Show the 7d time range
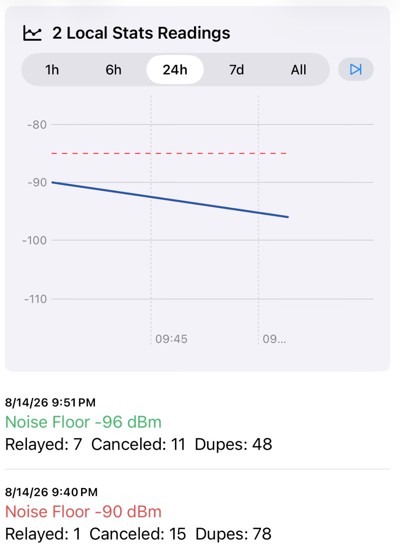The width and height of the screenshot is (400, 550). [x=236, y=69]
